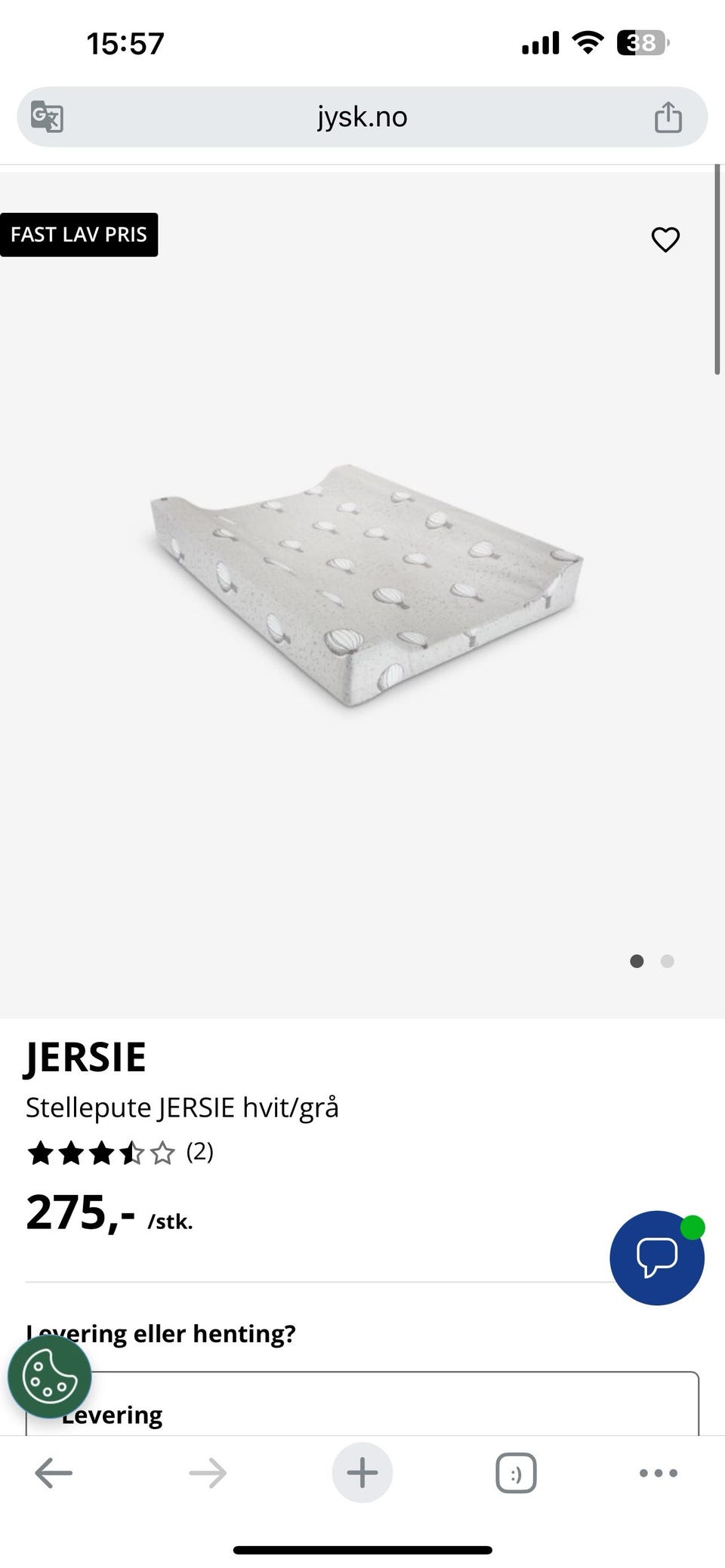This screenshot has width=725, height=1568.
Task: Go back to the previous page
Action: coord(54,1473)
